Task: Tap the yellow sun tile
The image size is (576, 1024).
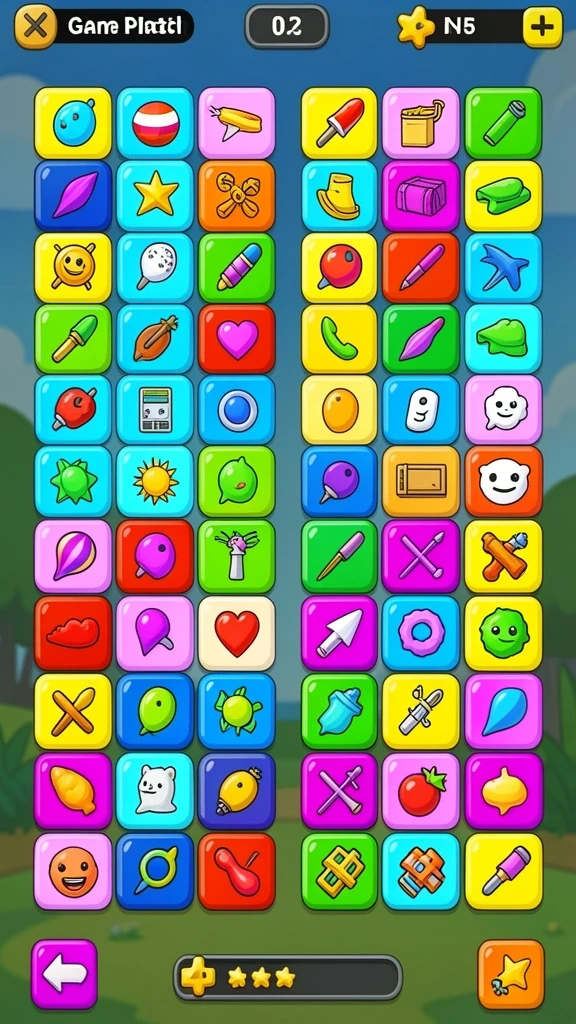Action: pyautogui.click(x=155, y=481)
